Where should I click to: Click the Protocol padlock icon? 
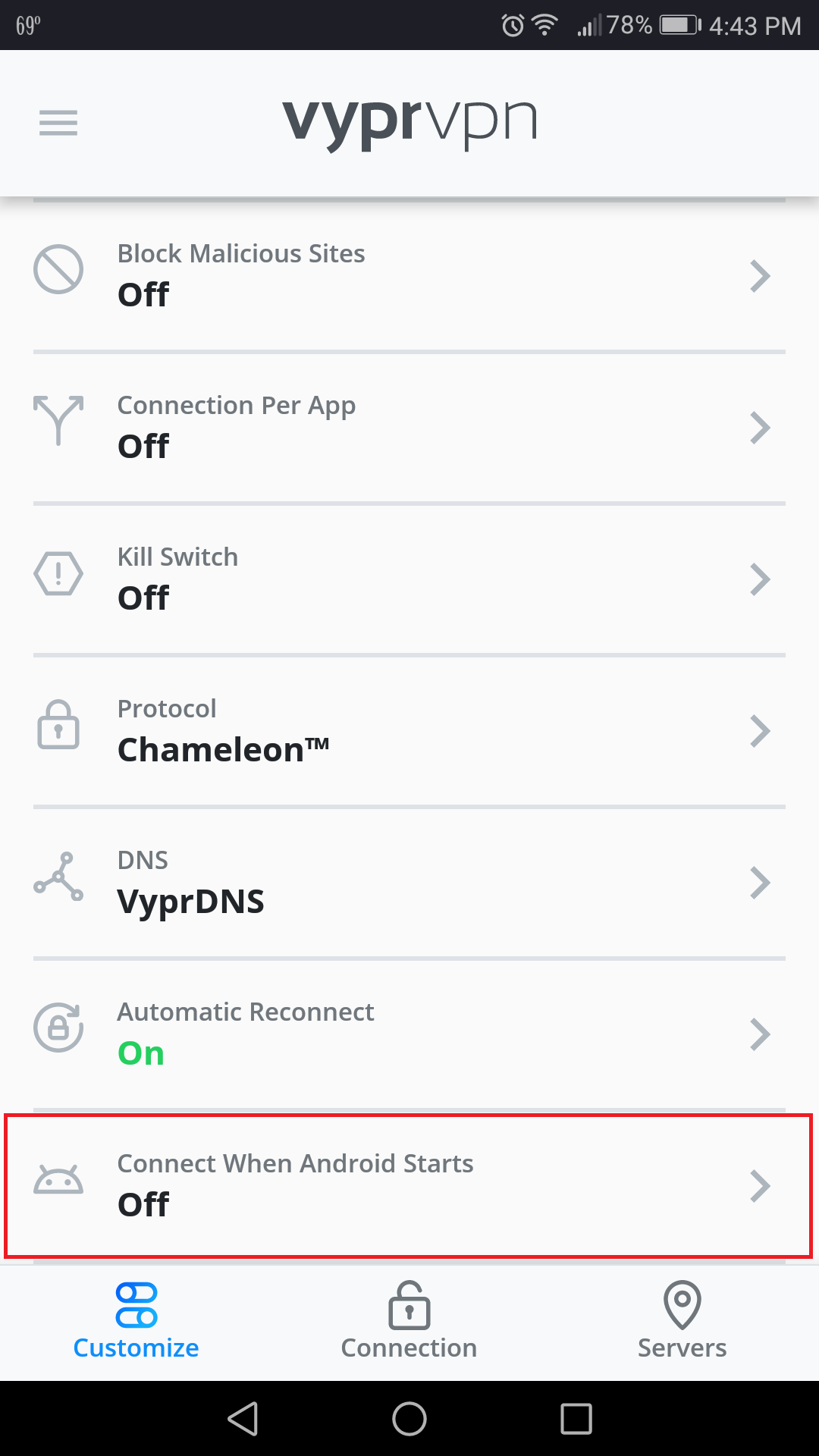(58, 726)
